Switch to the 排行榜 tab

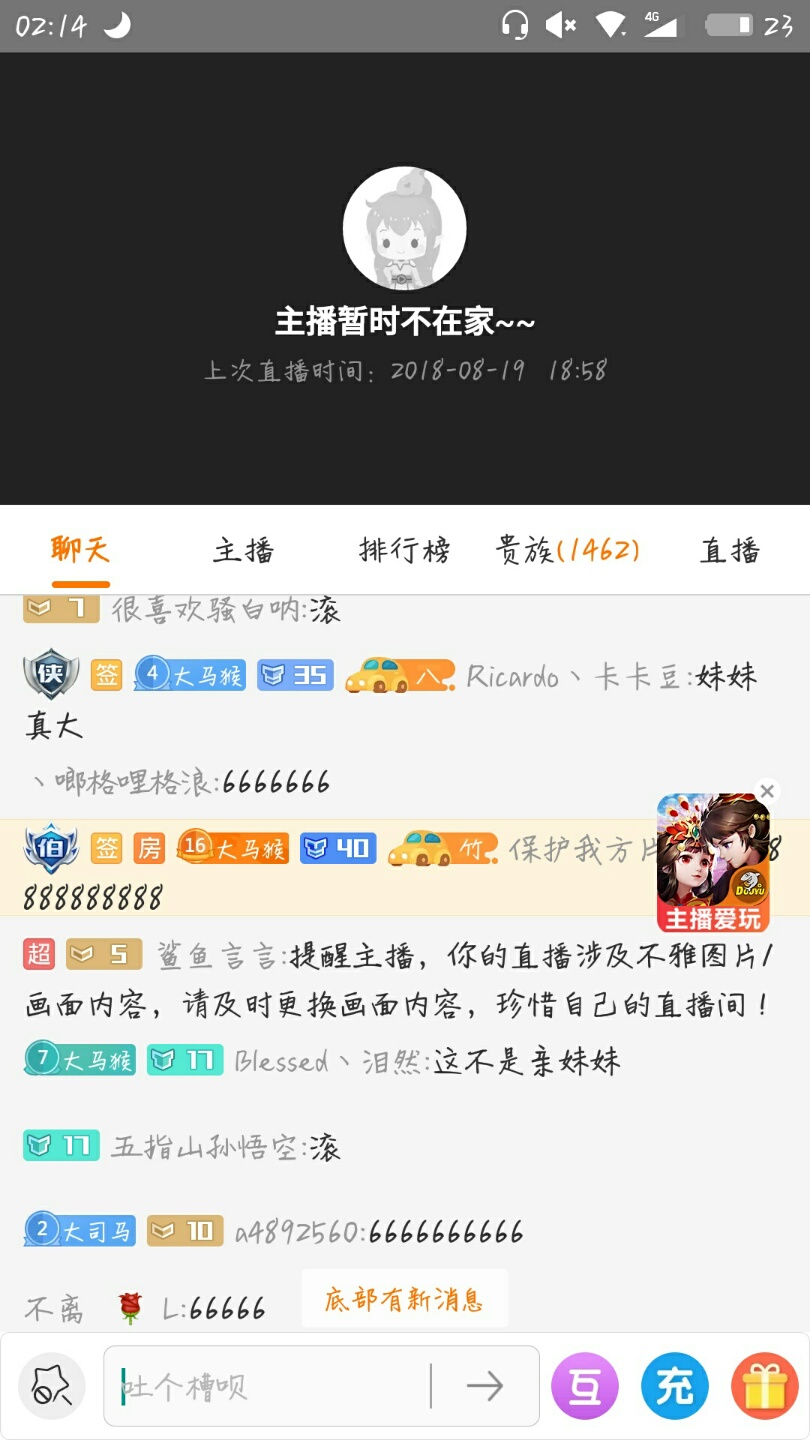point(404,550)
